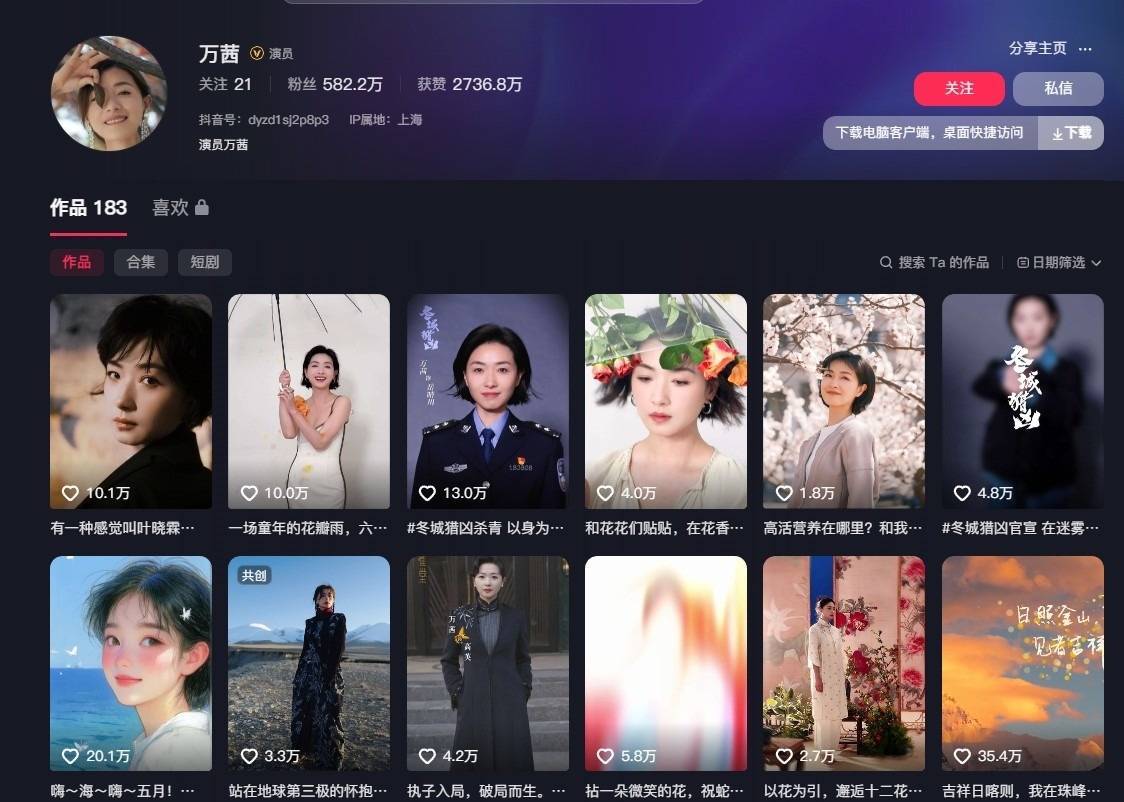Expand the 日期筛选 date filter
The height and width of the screenshot is (802, 1124).
[x=1059, y=262]
